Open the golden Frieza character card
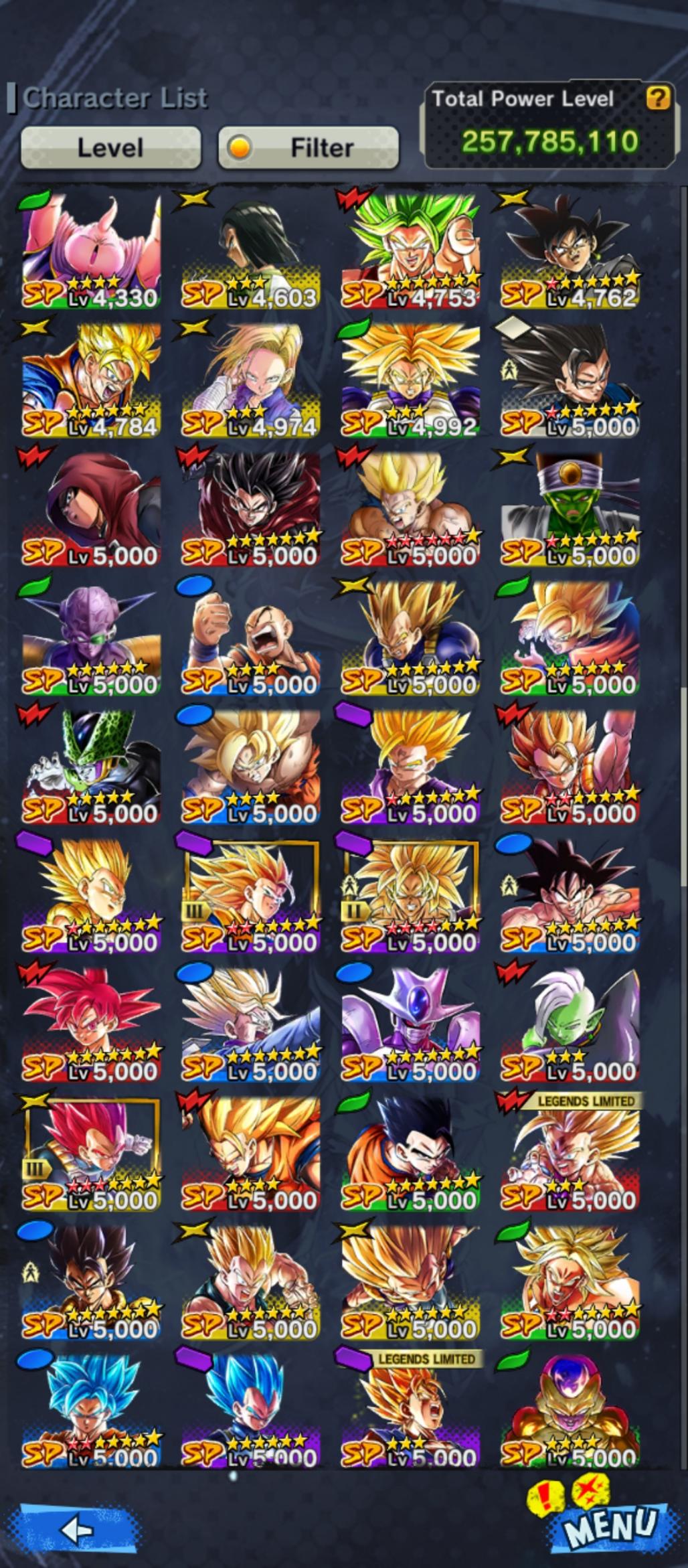This screenshot has width=688, height=1568. tap(570, 1411)
